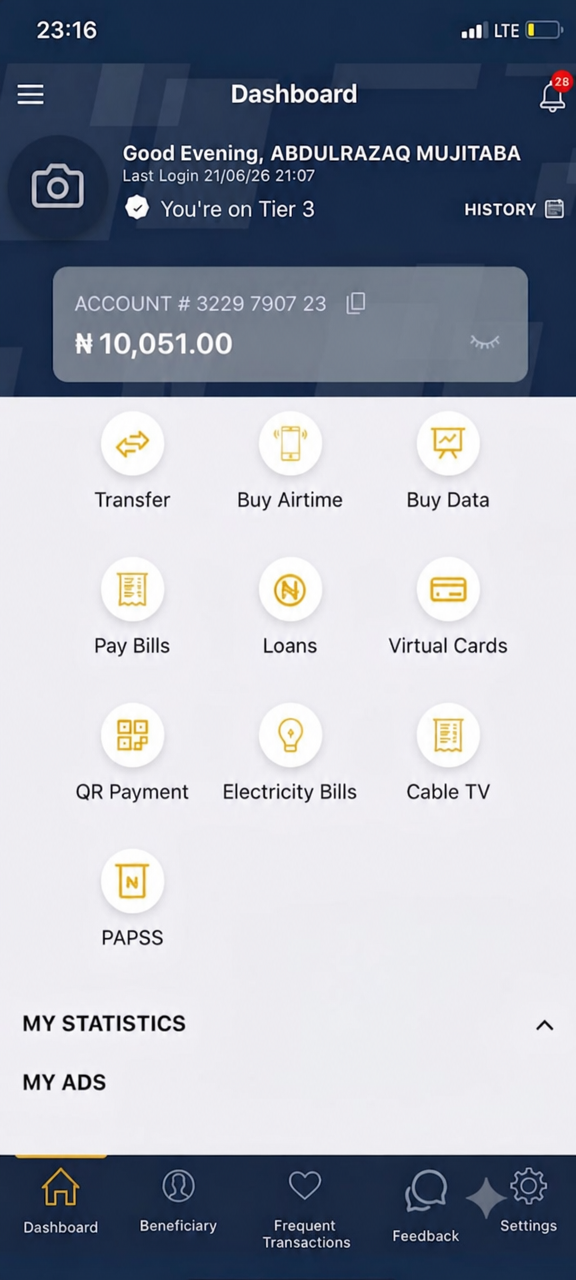Image resolution: width=576 pixels, height=1280 pixels.
Task: Open Electricity Bills
Action: (x=290, y=754)
